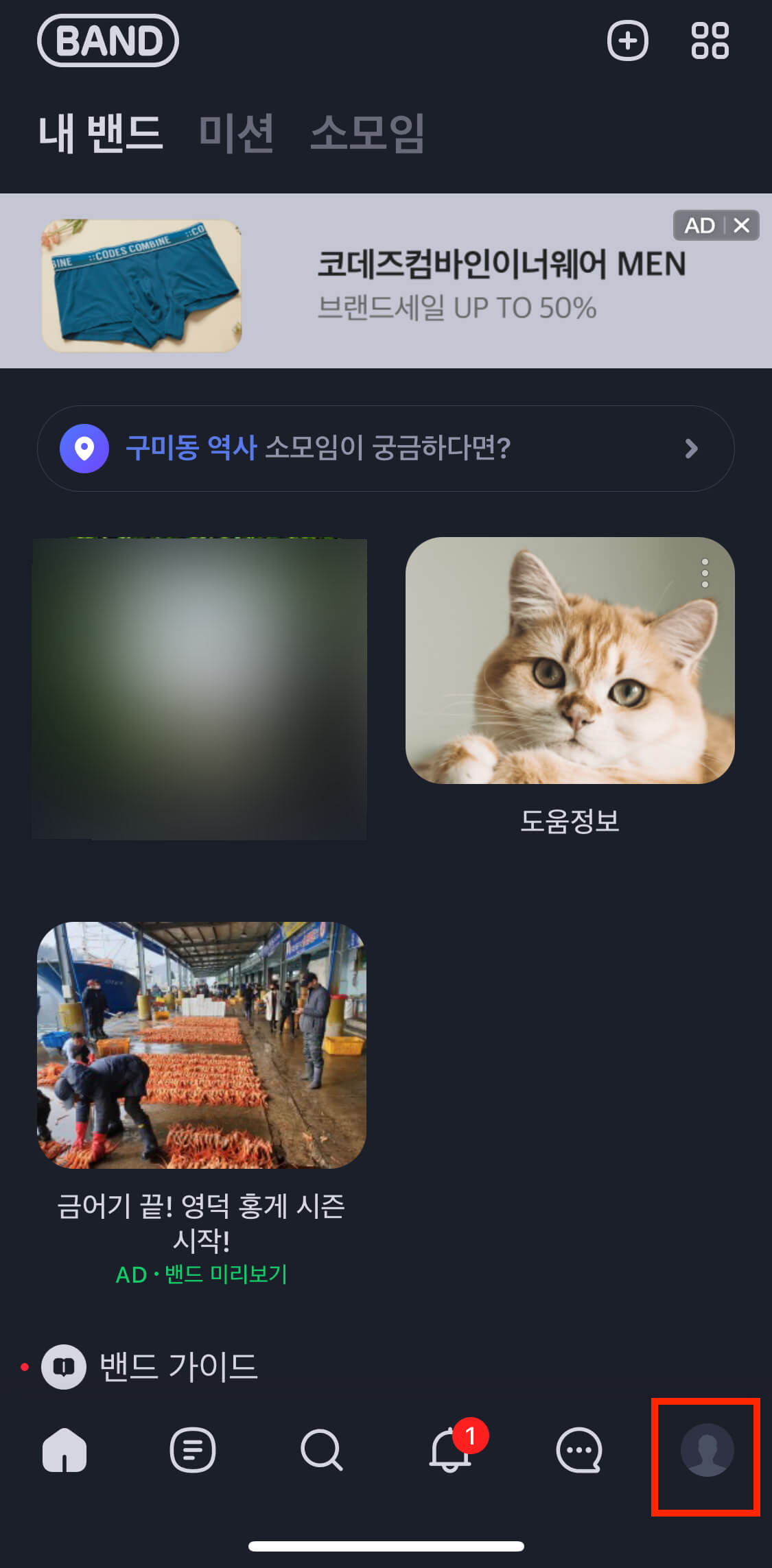This screenshot has width=772, height=1568.
Task: Select the 내 밴드 tab
Action: [102, 132]
